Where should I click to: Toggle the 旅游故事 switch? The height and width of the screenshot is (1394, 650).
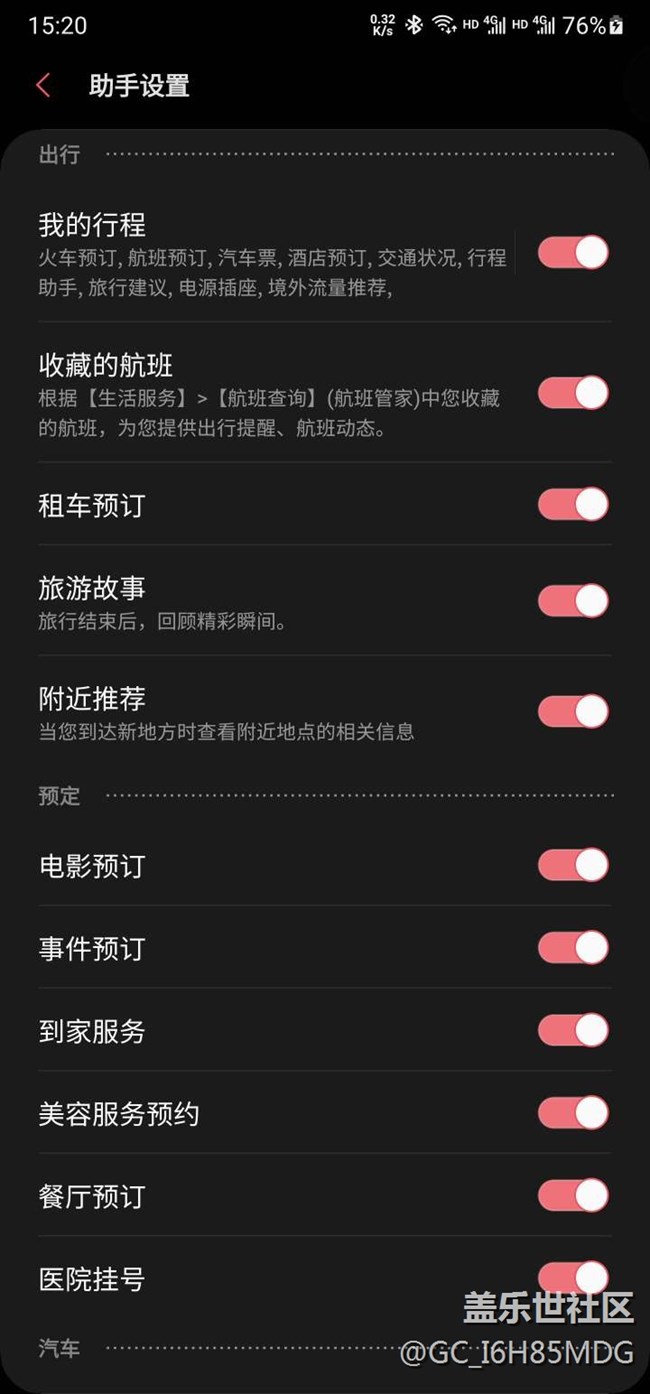[573, 601]
